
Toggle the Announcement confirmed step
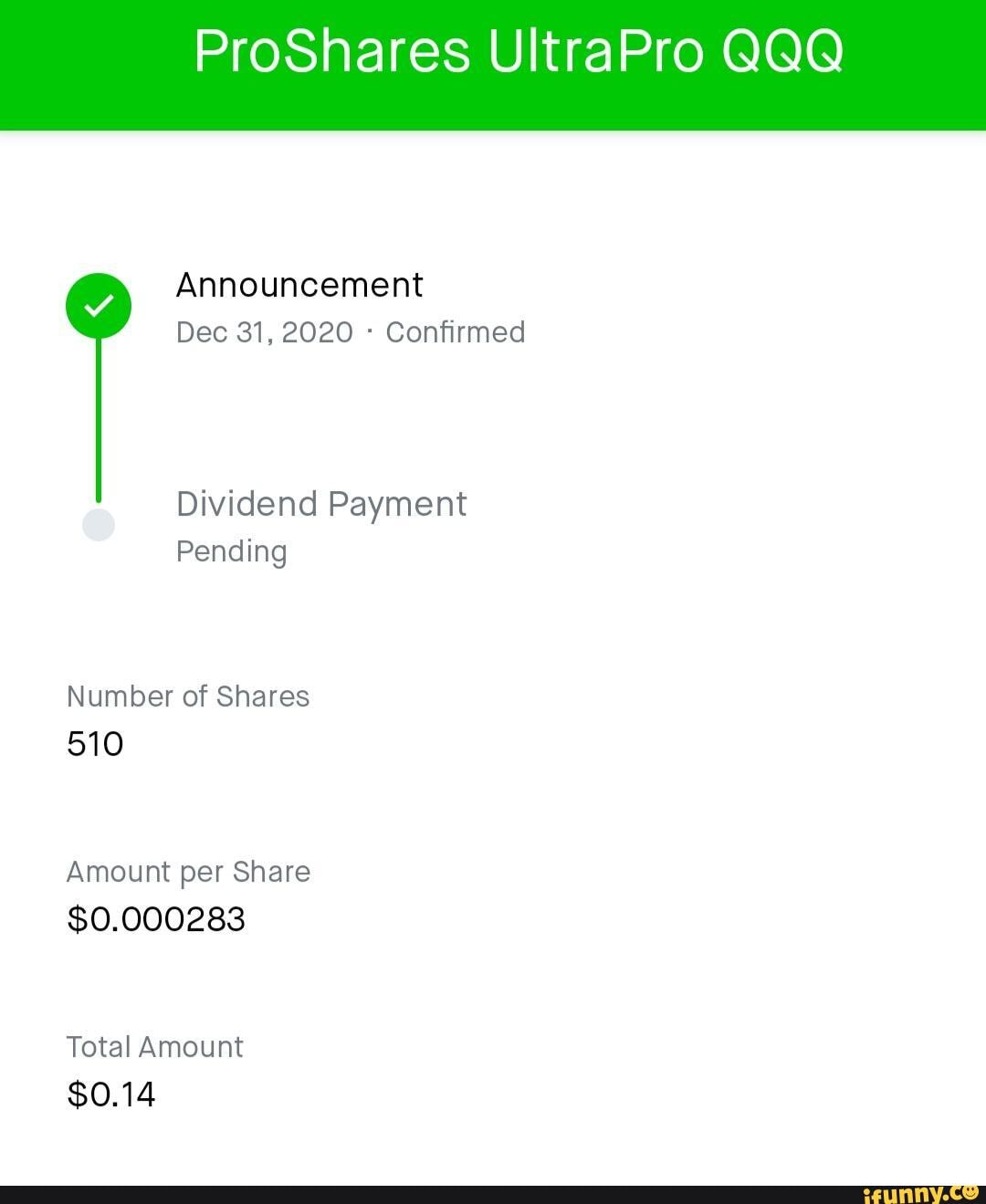[299, 285]
